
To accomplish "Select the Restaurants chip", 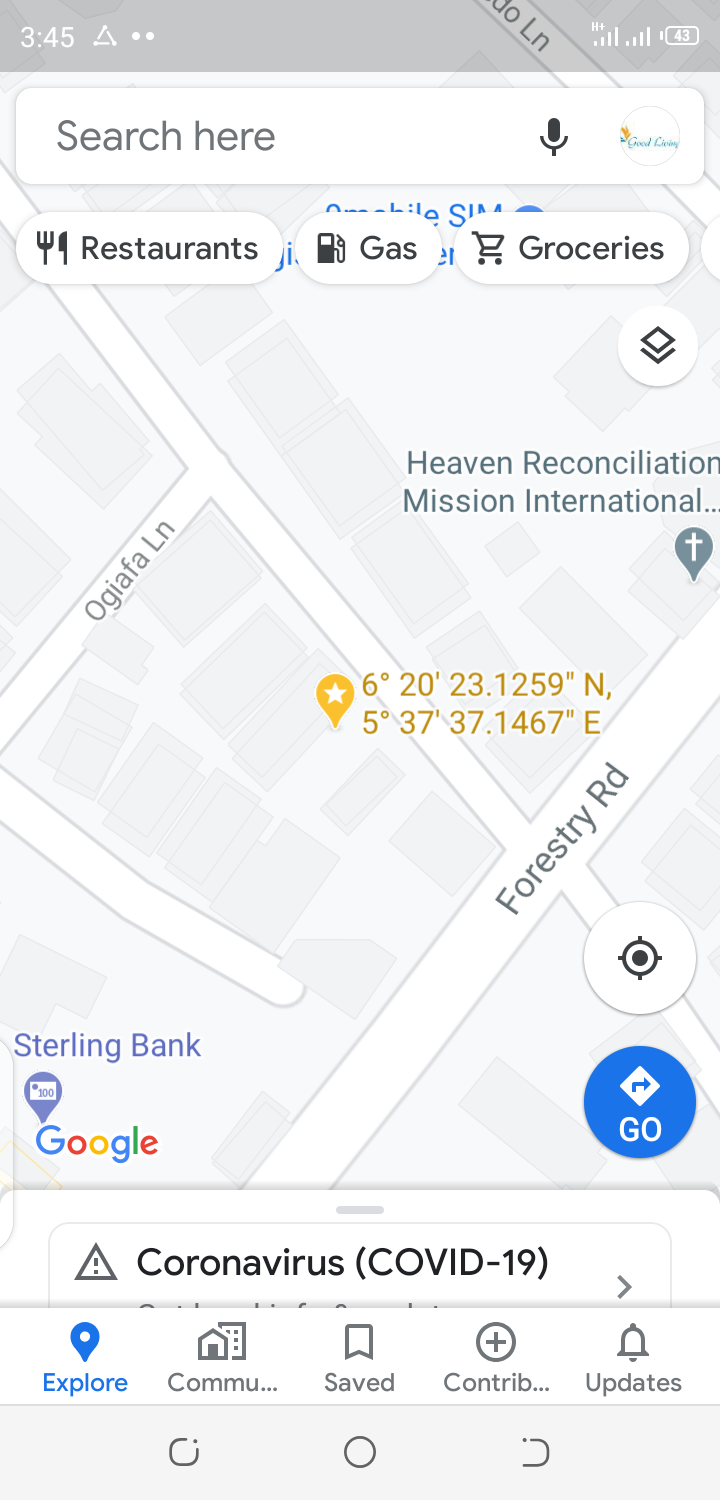I will [x=149, y=248].
